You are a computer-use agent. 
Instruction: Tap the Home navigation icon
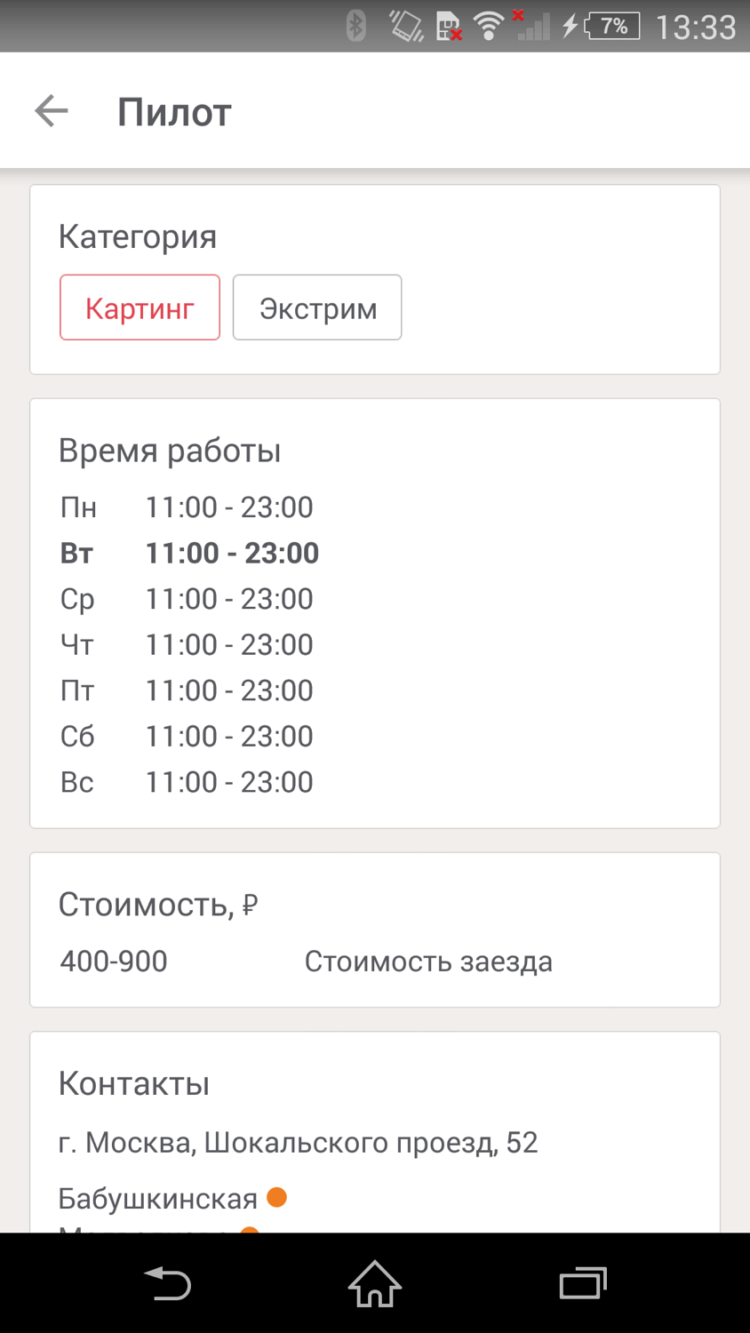(x=374, y=1283)
